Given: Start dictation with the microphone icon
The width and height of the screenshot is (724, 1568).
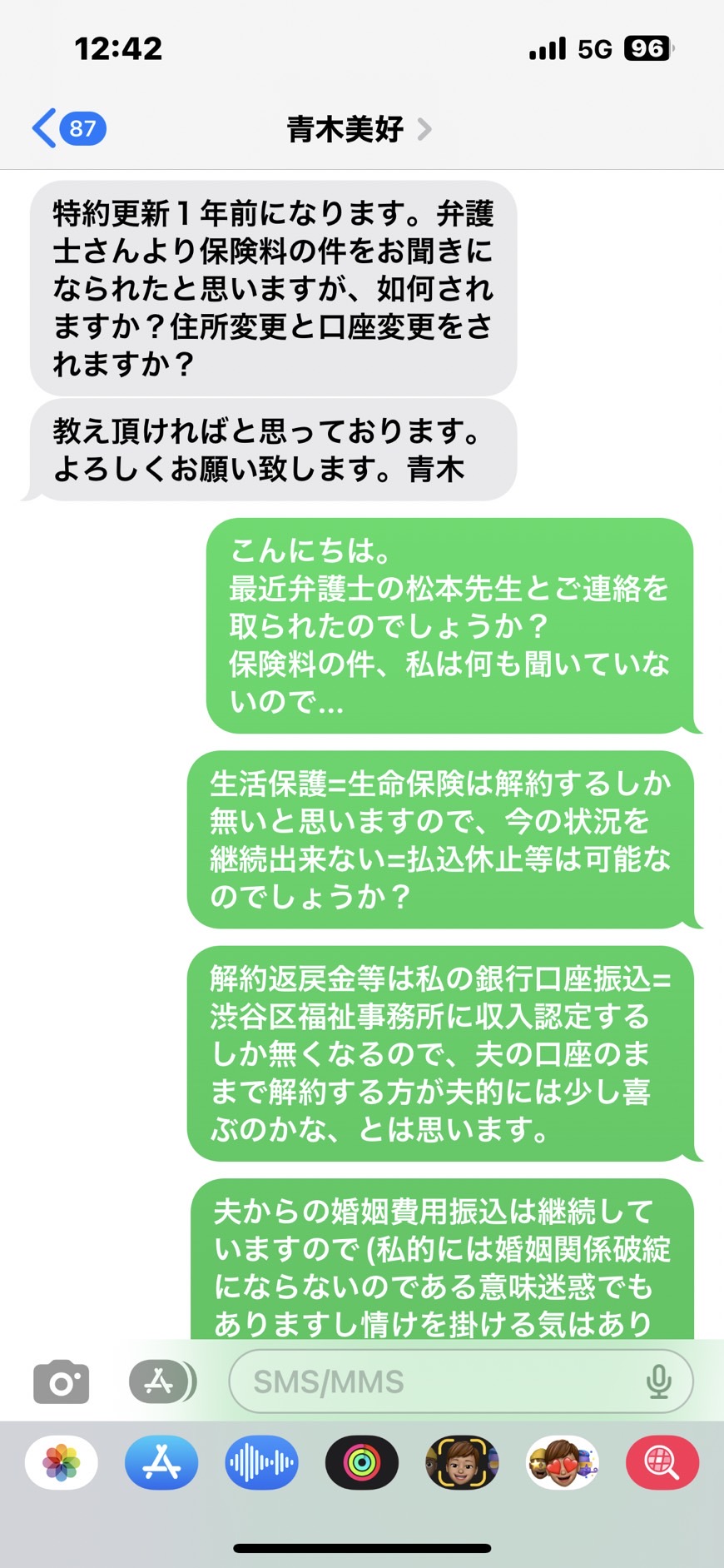Looking at the screenshot, I should point(658,1381).
